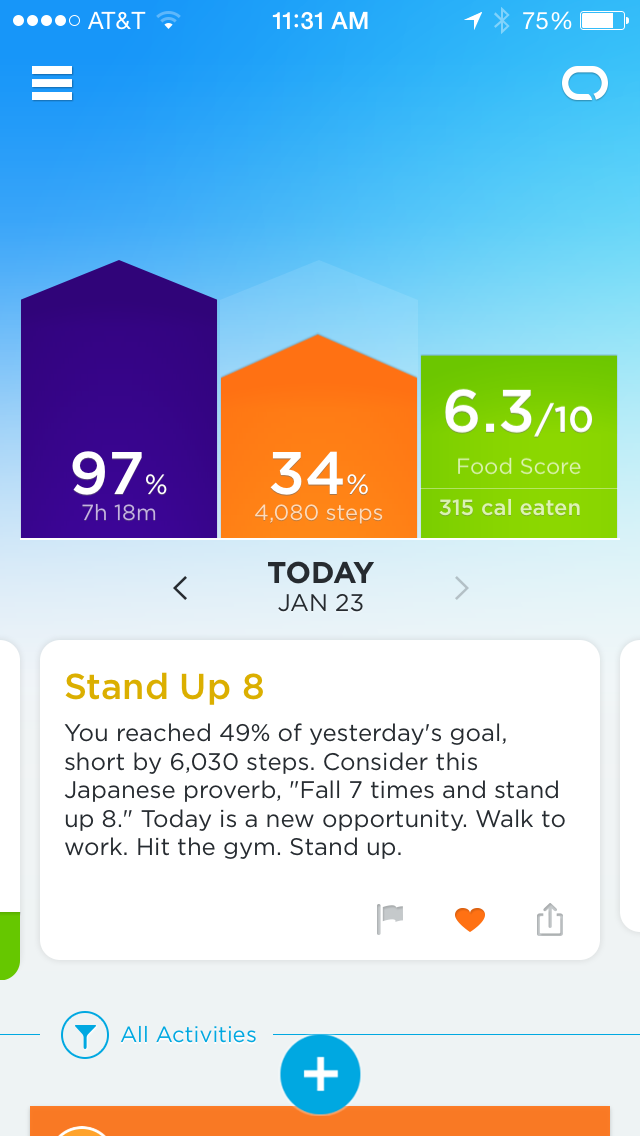
Task: Add a new entry with plus button
Action: pyautogui.click(x=320, y=1074)
